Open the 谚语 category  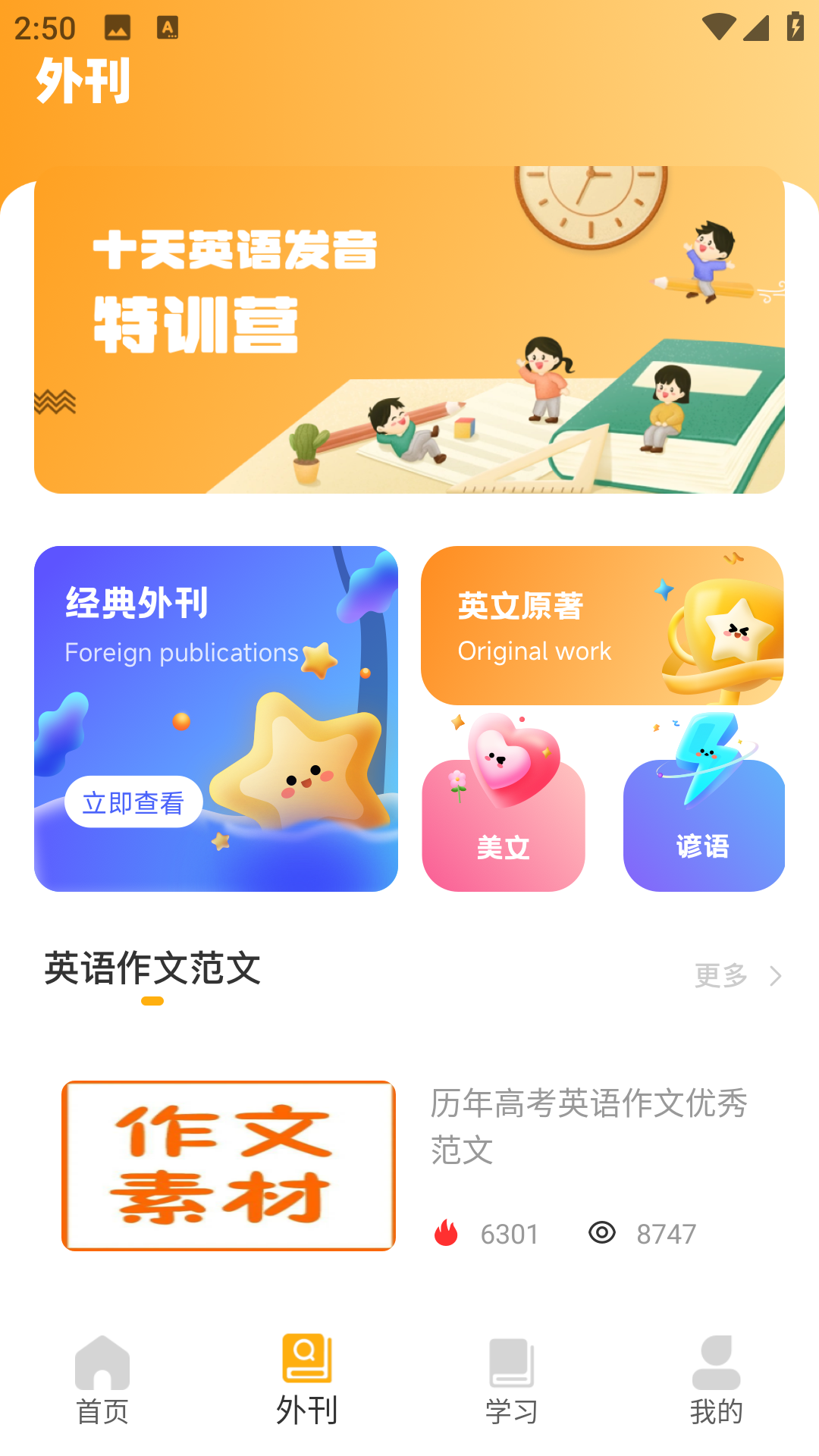(x=704, y=825)
